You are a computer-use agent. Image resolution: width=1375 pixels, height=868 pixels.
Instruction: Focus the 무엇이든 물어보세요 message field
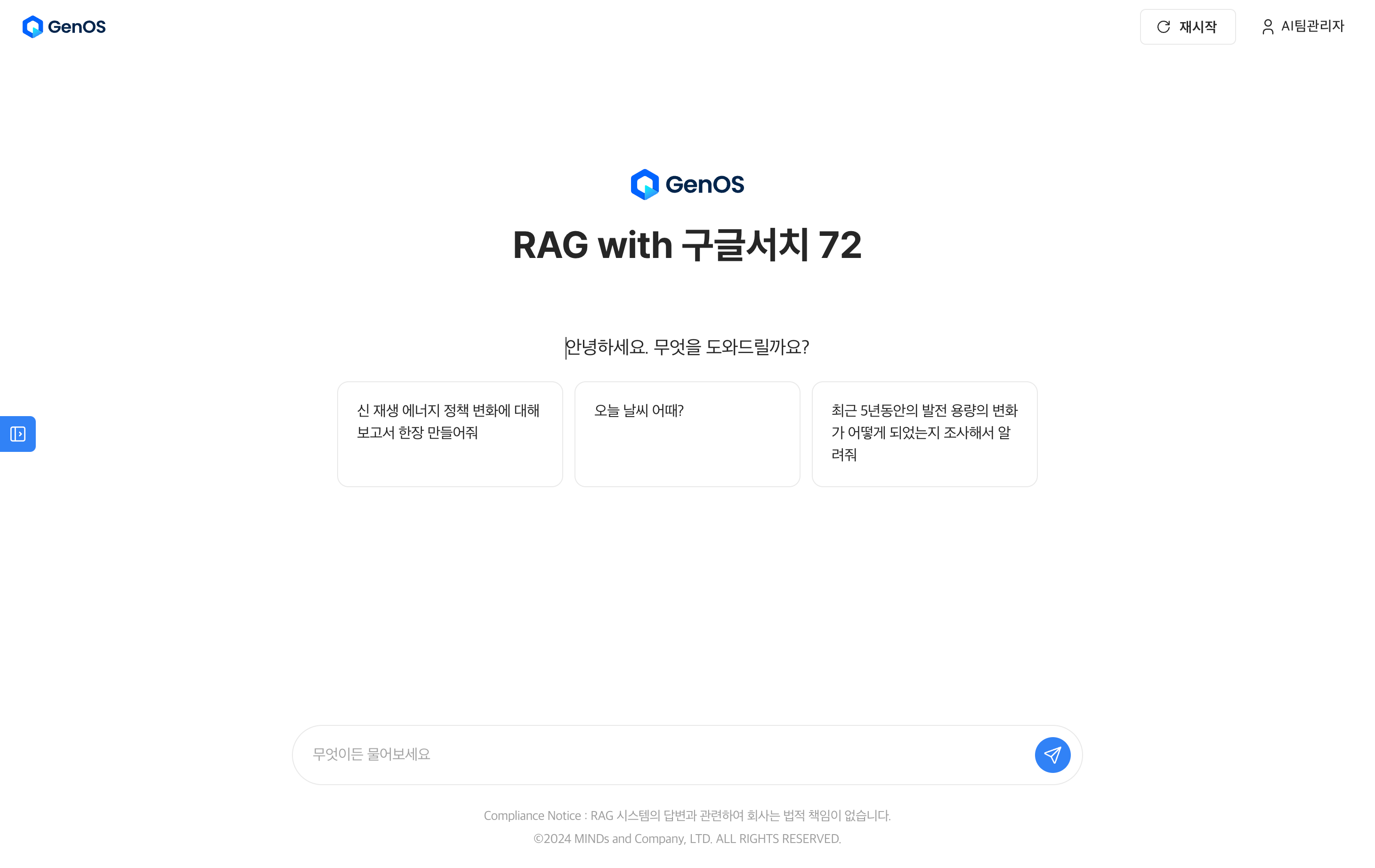663,755
